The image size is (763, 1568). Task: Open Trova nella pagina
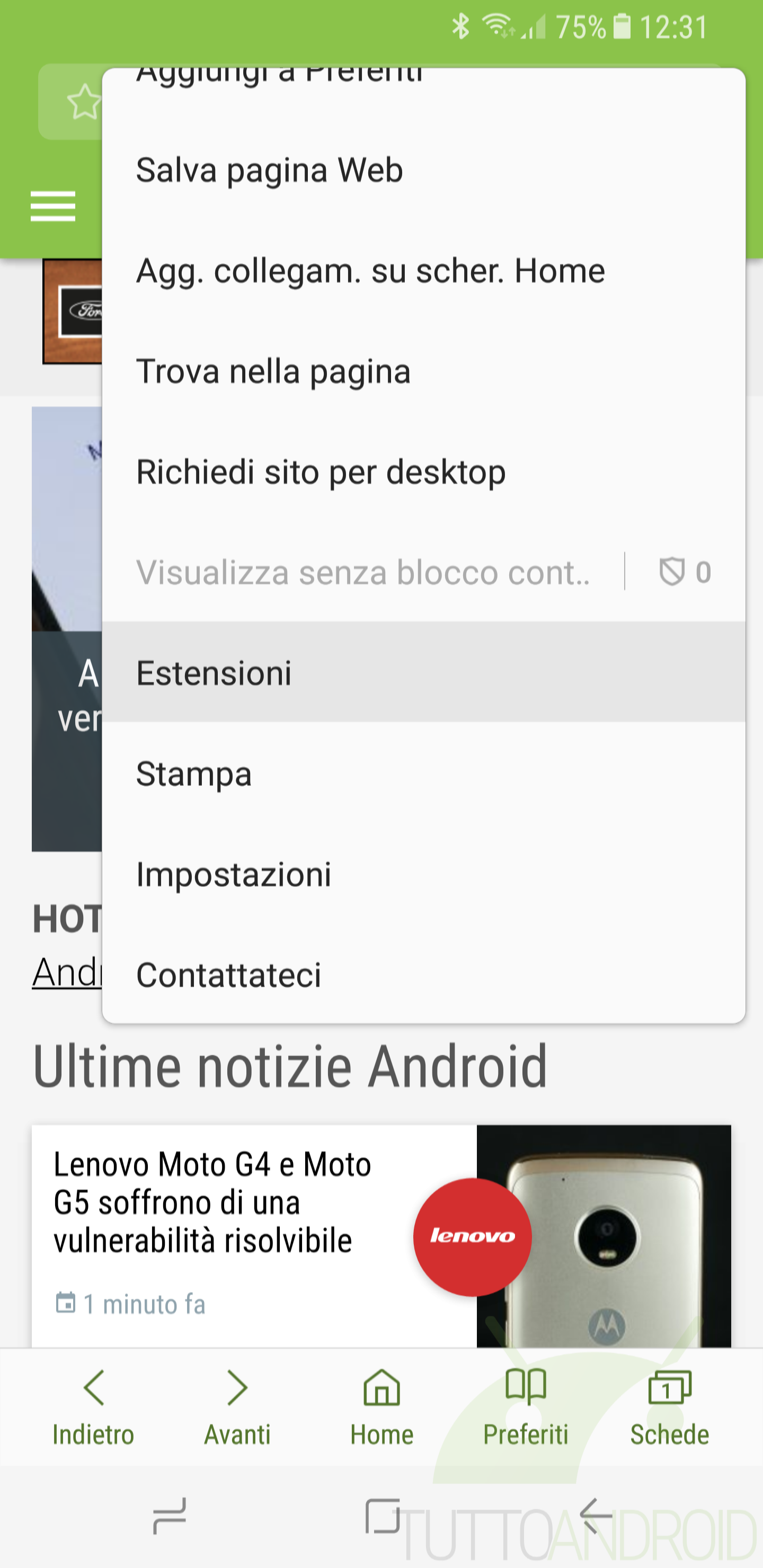pos(424,371)
